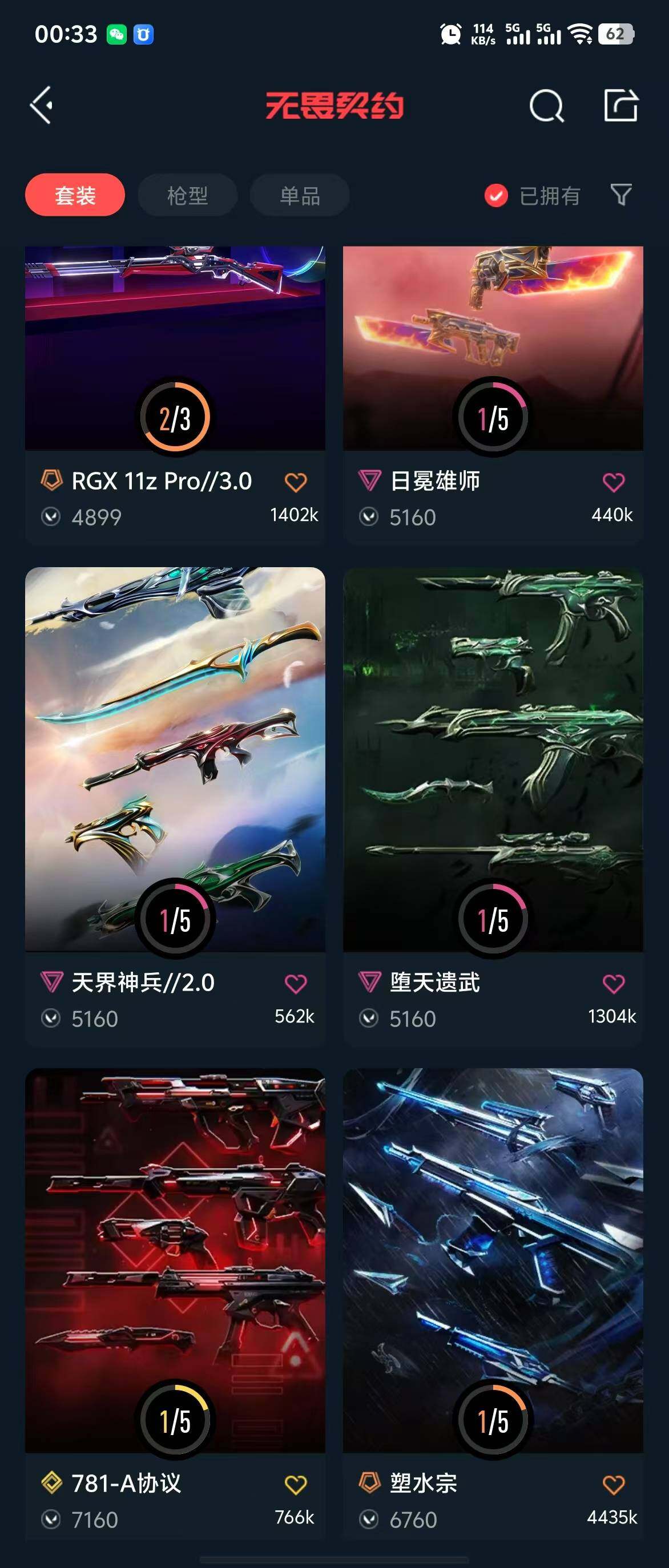Screen dimensions: 669x1568
Task: Select the 套装 tab
Action: point(75,195)
